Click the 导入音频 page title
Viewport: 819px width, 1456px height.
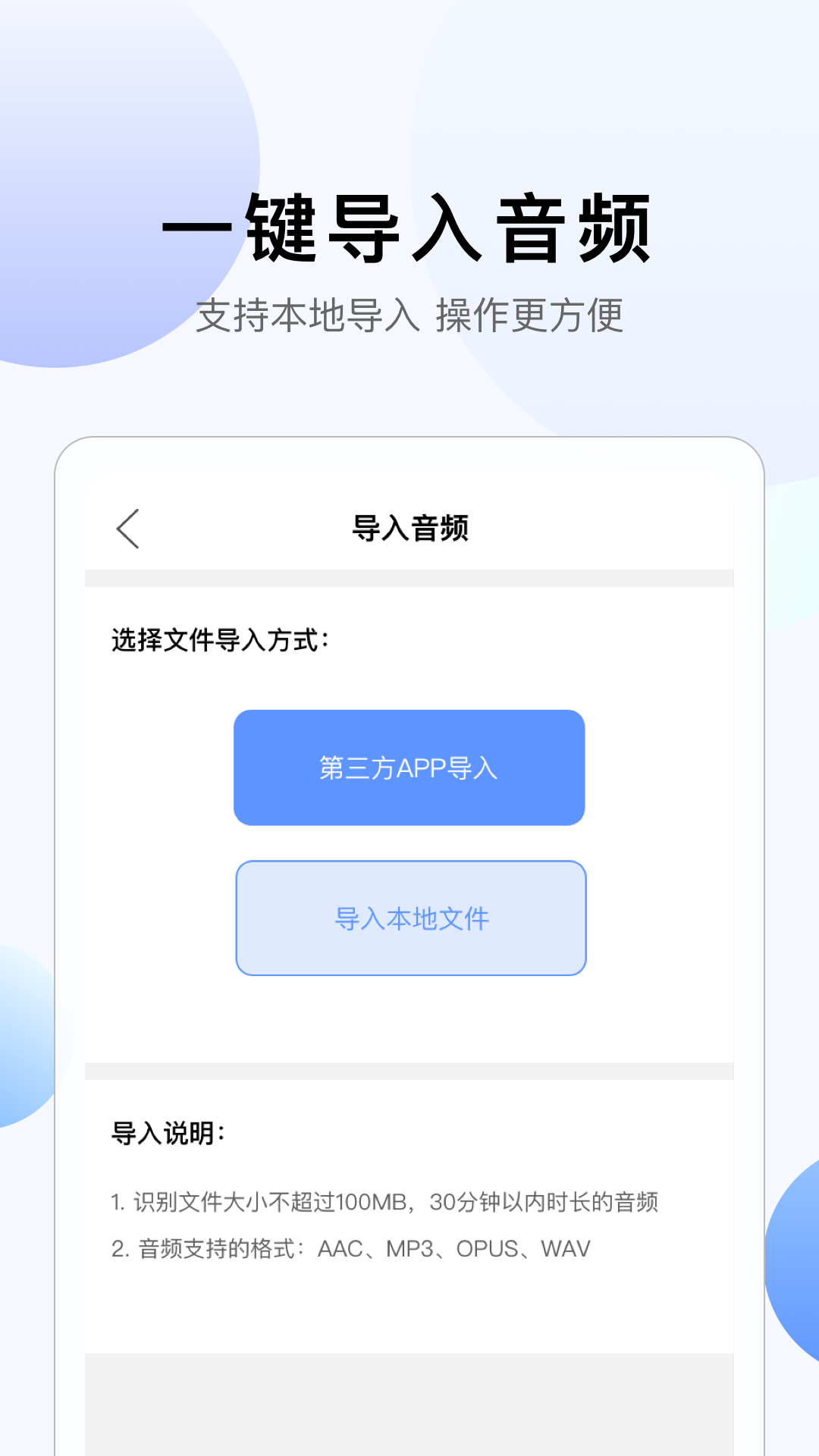coord(409,529)
